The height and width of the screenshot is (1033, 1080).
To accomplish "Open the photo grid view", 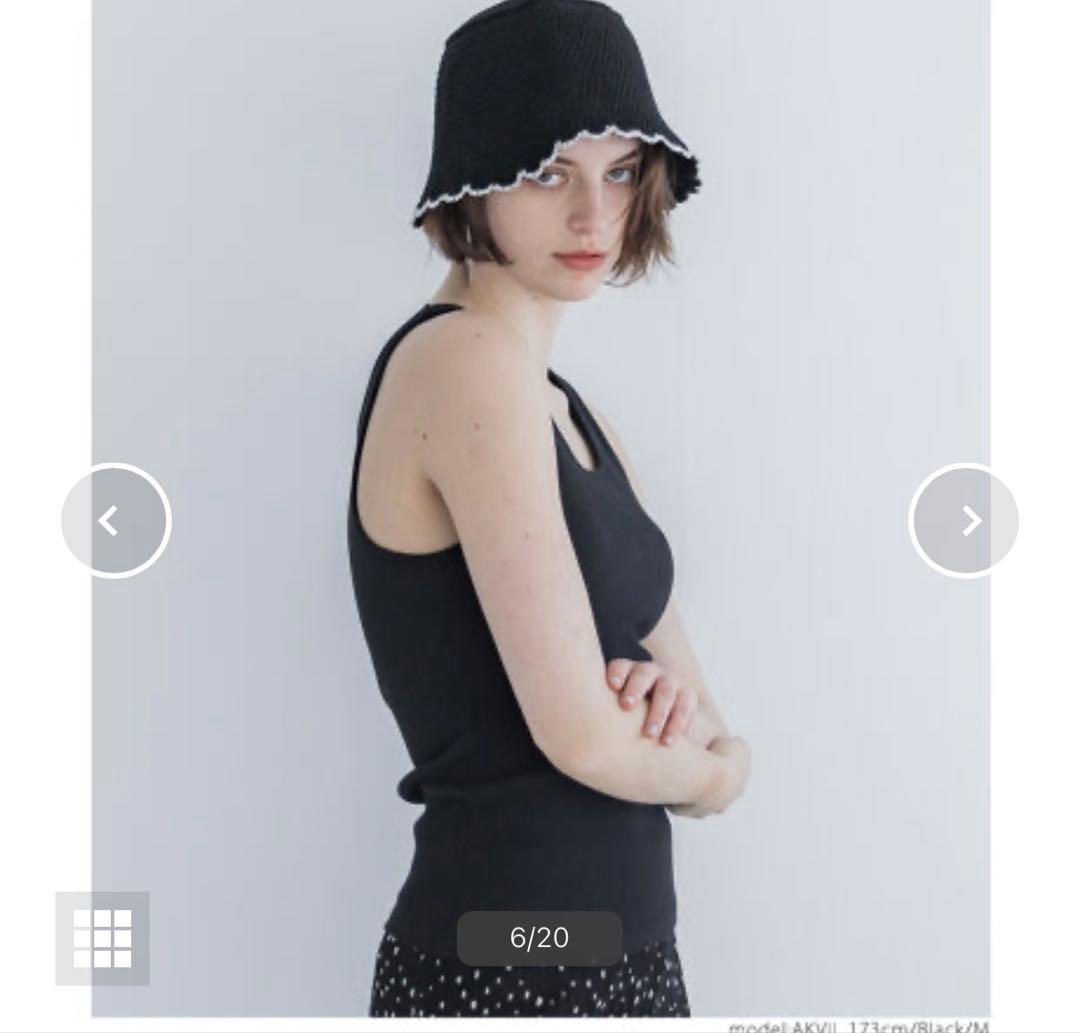I will [x=102, y=938].
